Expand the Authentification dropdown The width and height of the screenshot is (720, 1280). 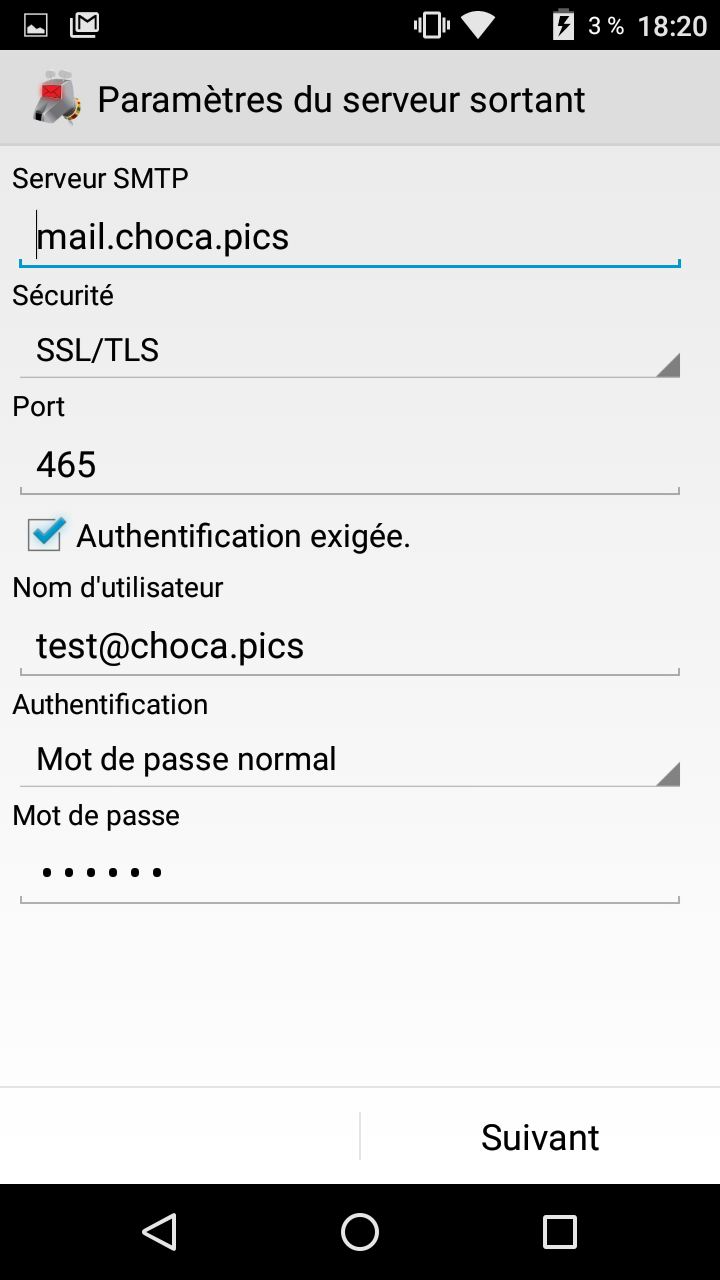point(350,759)
